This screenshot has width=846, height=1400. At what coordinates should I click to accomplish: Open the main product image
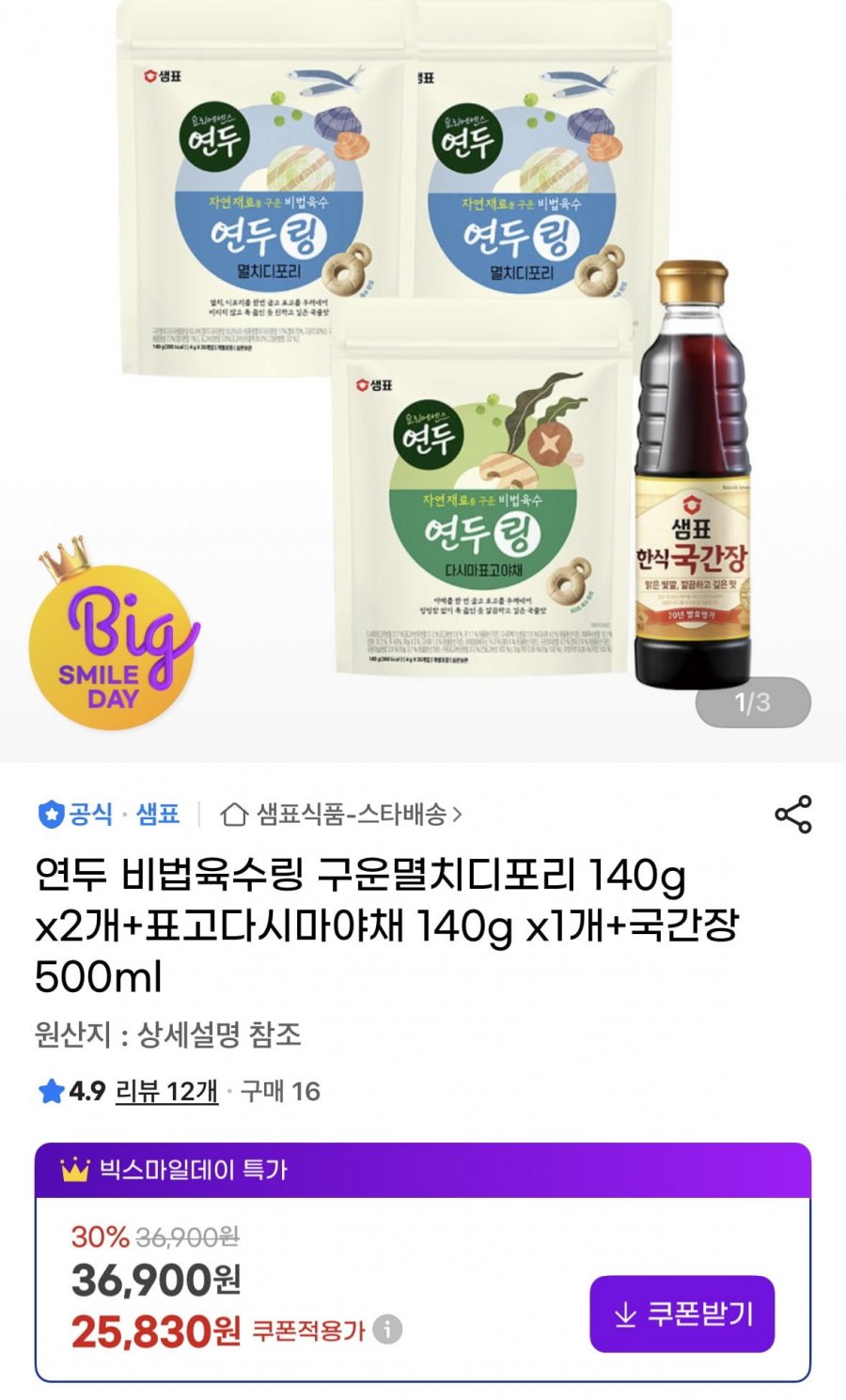[x=423, y=376]
